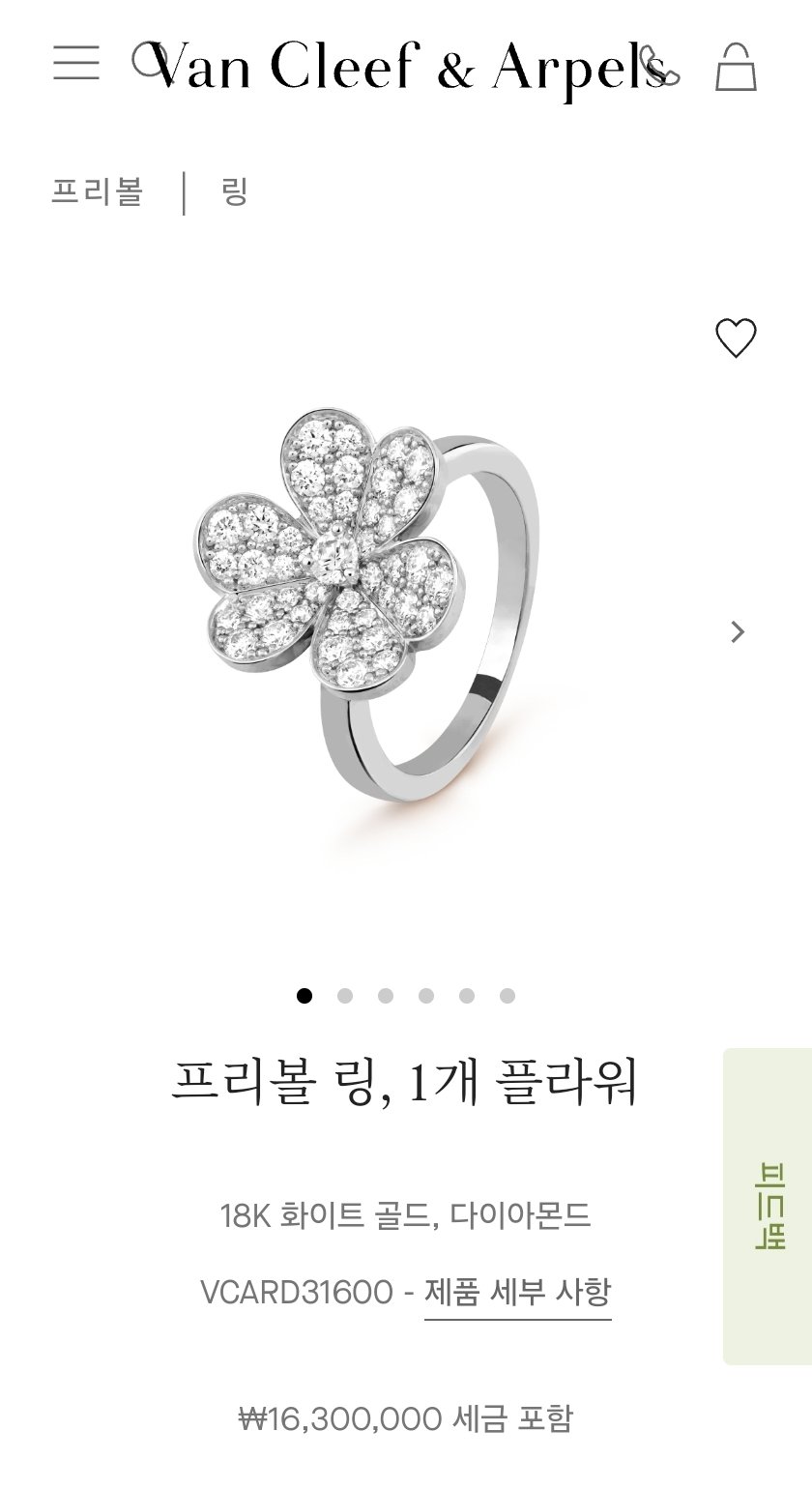
Task: Open the 피드백 side tab
Action: point(768,1206)
